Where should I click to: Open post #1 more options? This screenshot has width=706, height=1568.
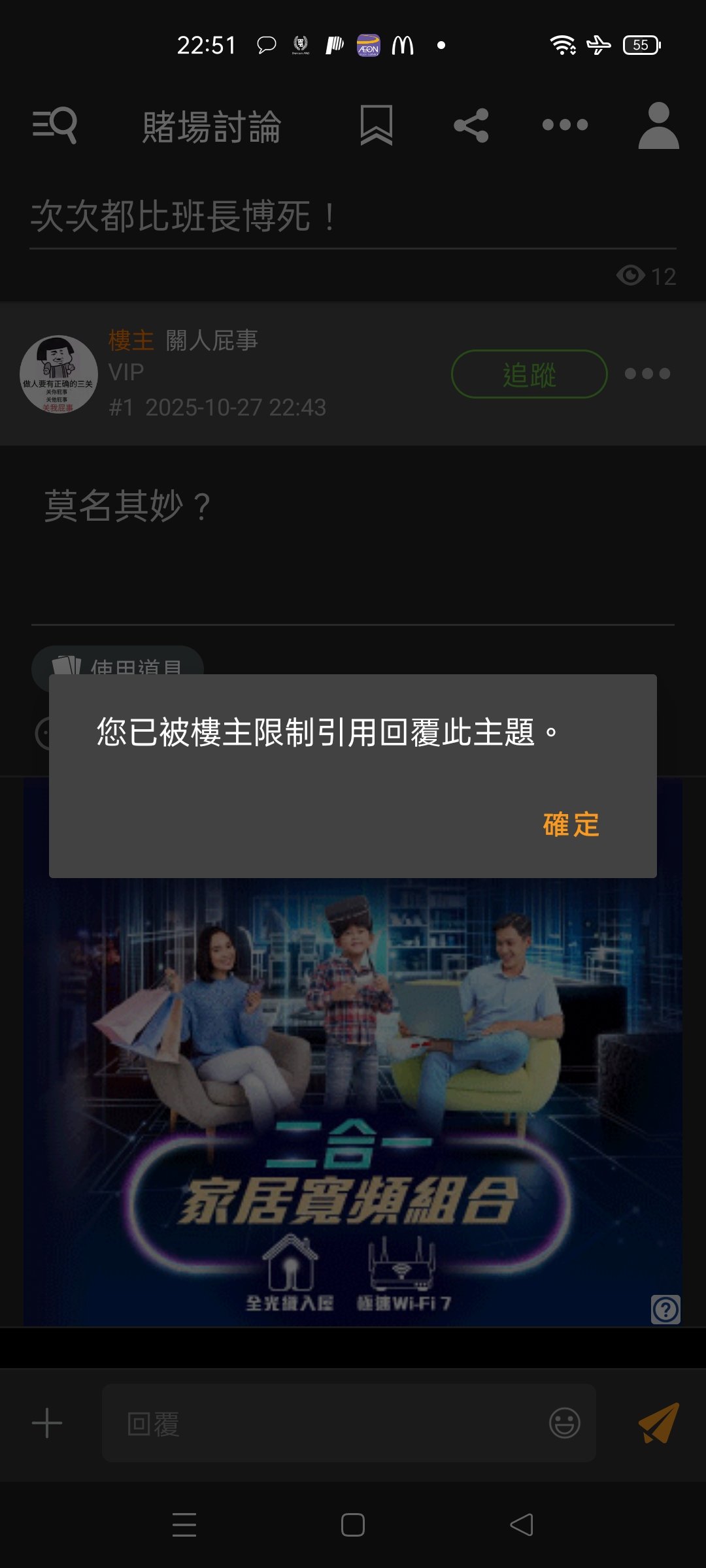point(647,374)
